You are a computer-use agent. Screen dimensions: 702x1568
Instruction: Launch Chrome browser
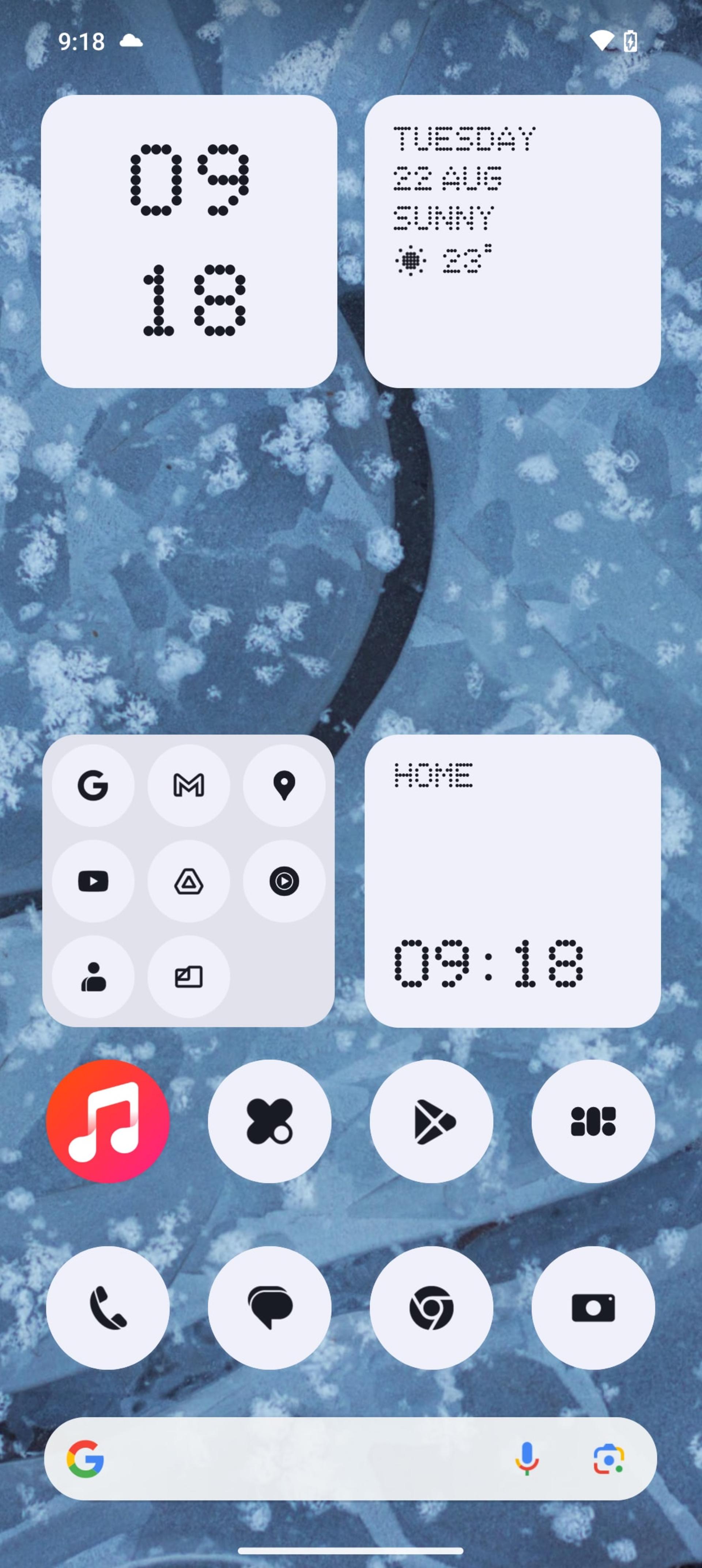[432, 1308]
